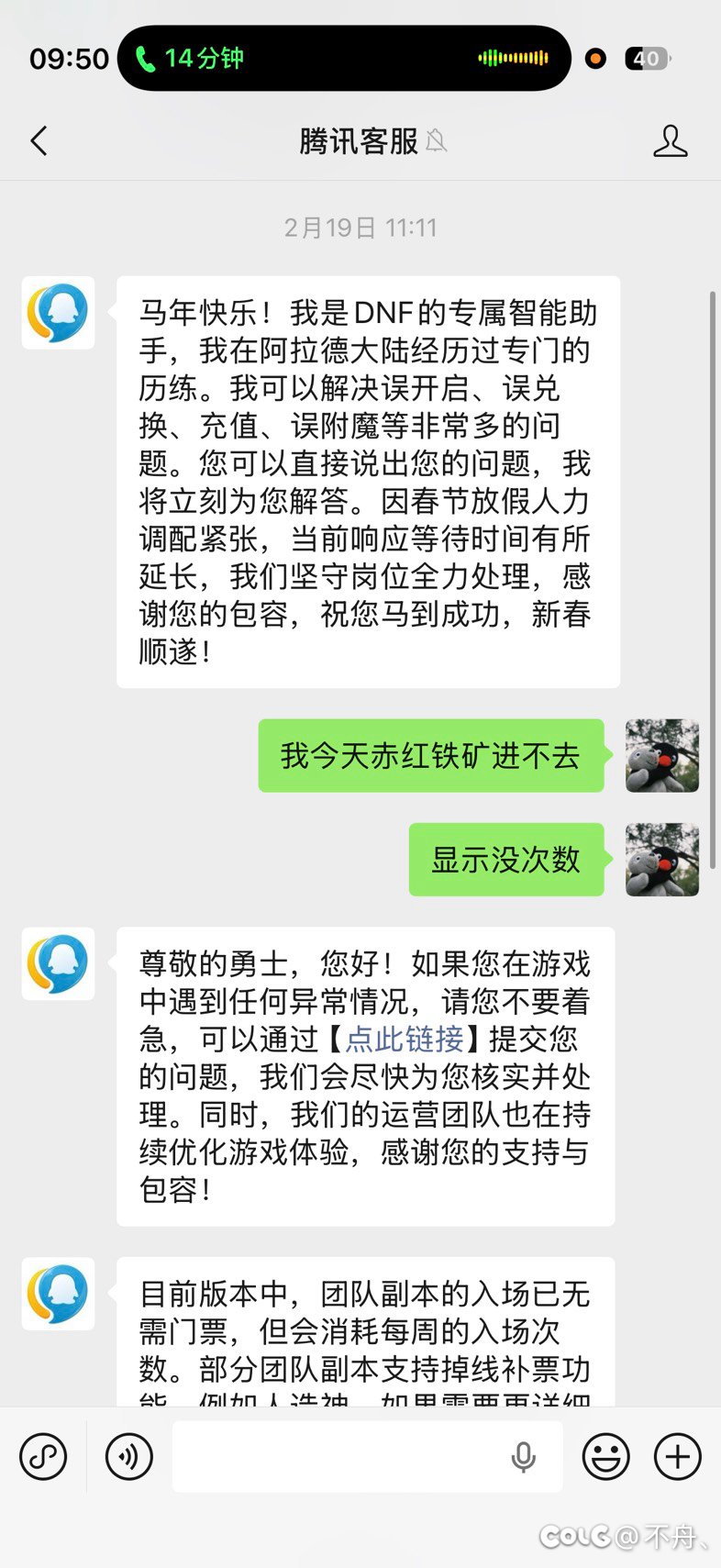This screenshot has width=721, height=1568.
Task: Tap the status bar clock 09:50
Action: pos(68,58)
